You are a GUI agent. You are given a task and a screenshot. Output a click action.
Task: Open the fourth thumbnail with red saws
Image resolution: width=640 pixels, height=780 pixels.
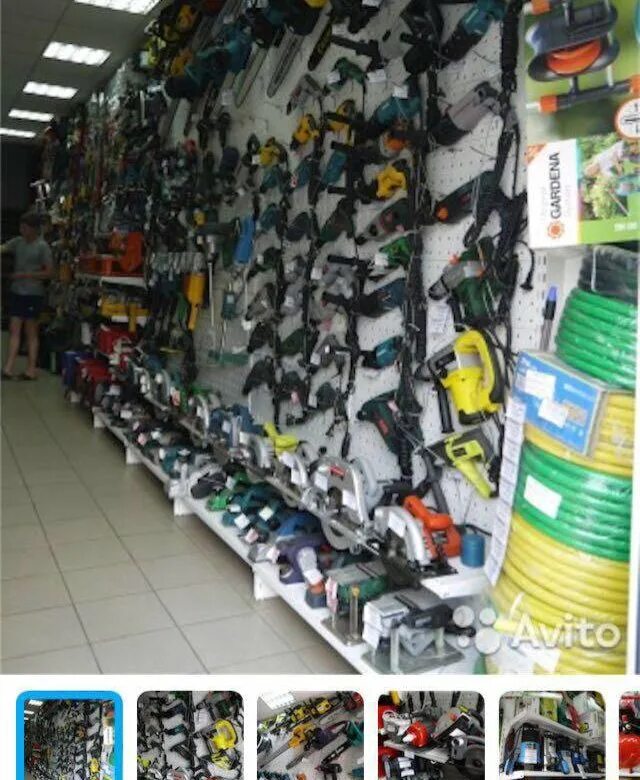tap(431, 735)
